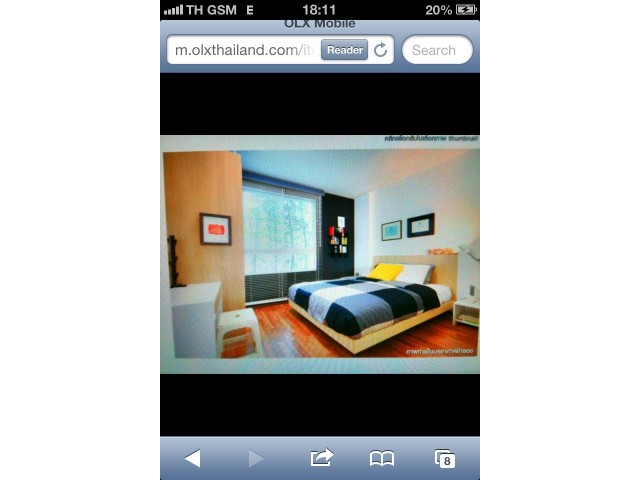This screenshot has height=480, width=640.
Task: Go back to the previous page
Action: tap(193, 458)
